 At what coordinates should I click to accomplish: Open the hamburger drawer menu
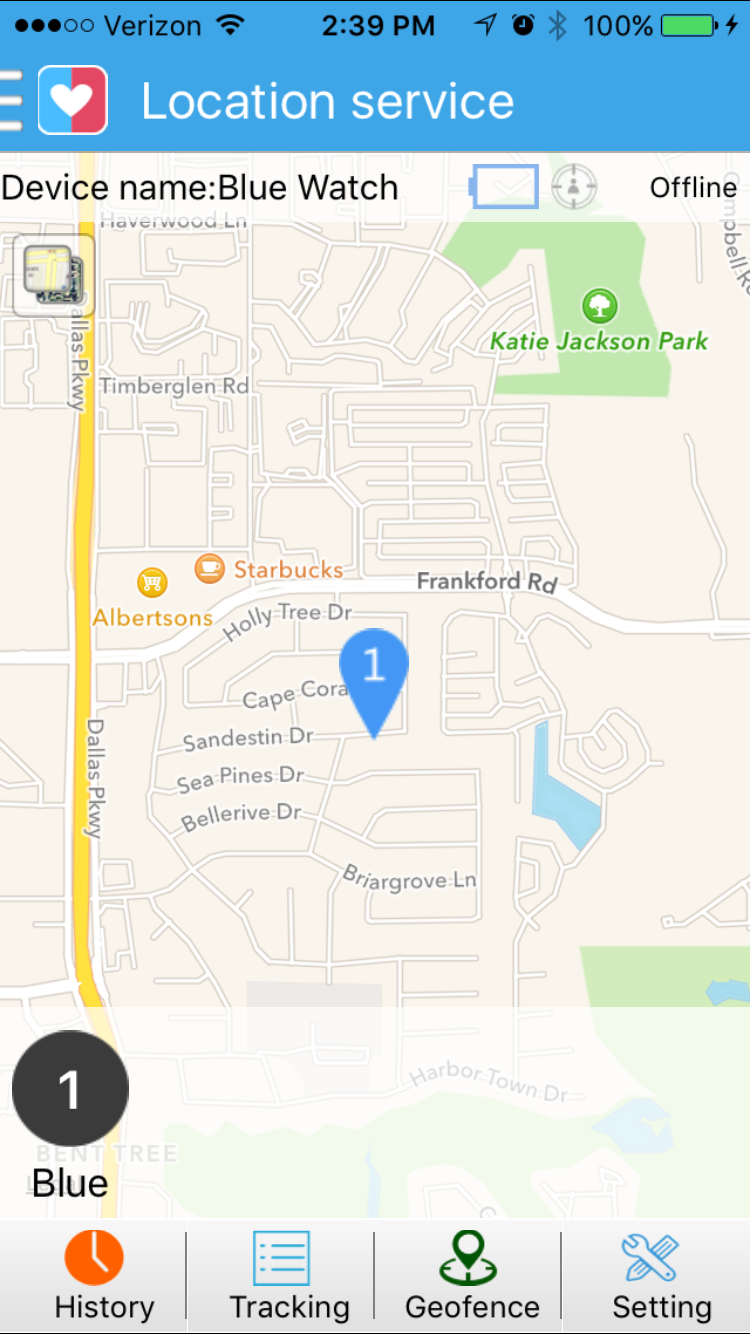[10, 100]
